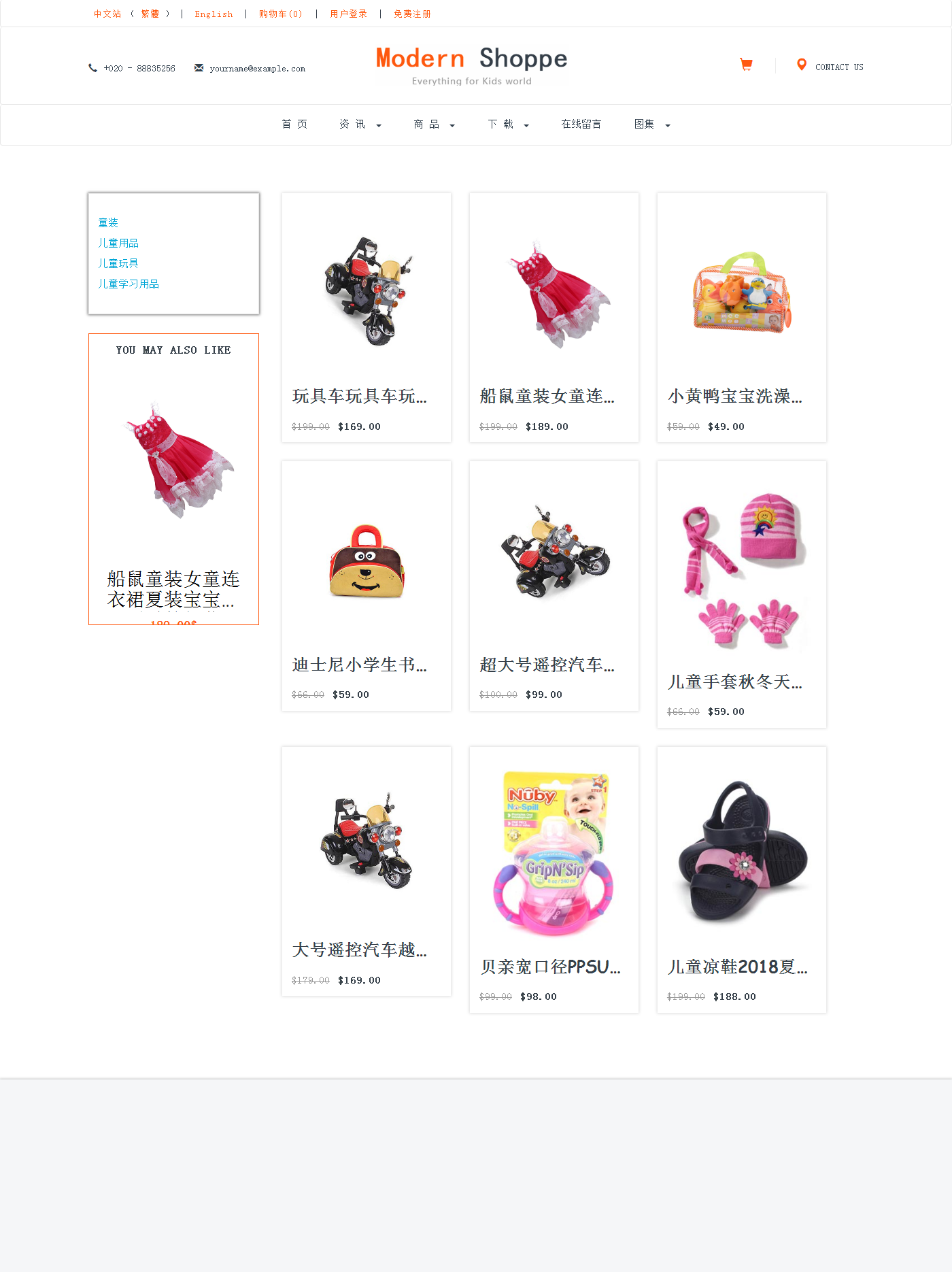Open the 免费注册 registration link
Screen dimensions: 952x1272
(x=412, y=14)
